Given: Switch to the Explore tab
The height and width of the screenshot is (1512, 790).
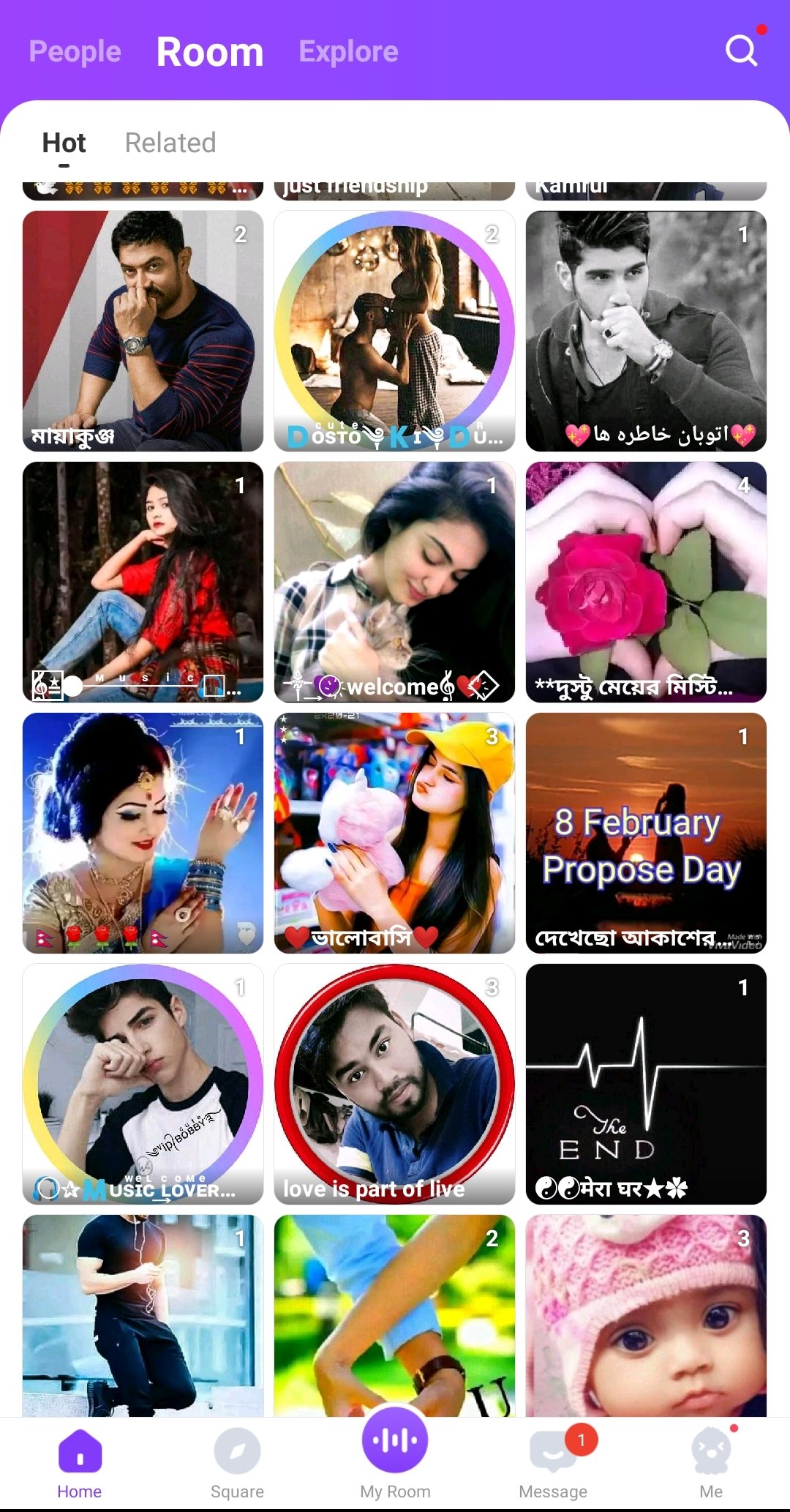Looking at the screenshot, I should pos(348,51).
